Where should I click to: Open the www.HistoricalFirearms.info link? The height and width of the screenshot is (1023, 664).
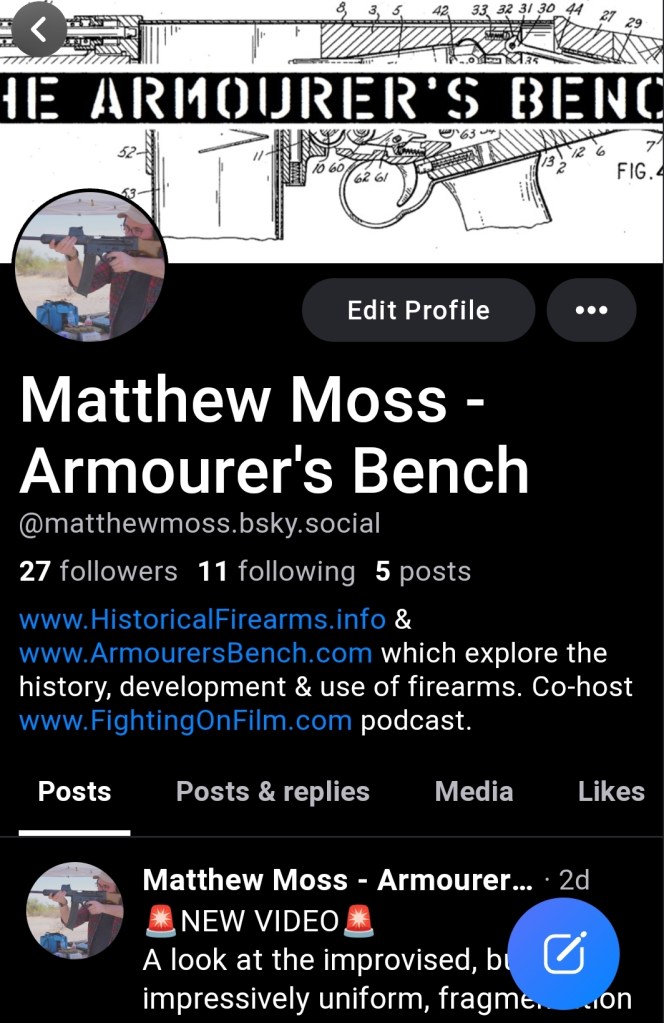[x=202, y=619]
